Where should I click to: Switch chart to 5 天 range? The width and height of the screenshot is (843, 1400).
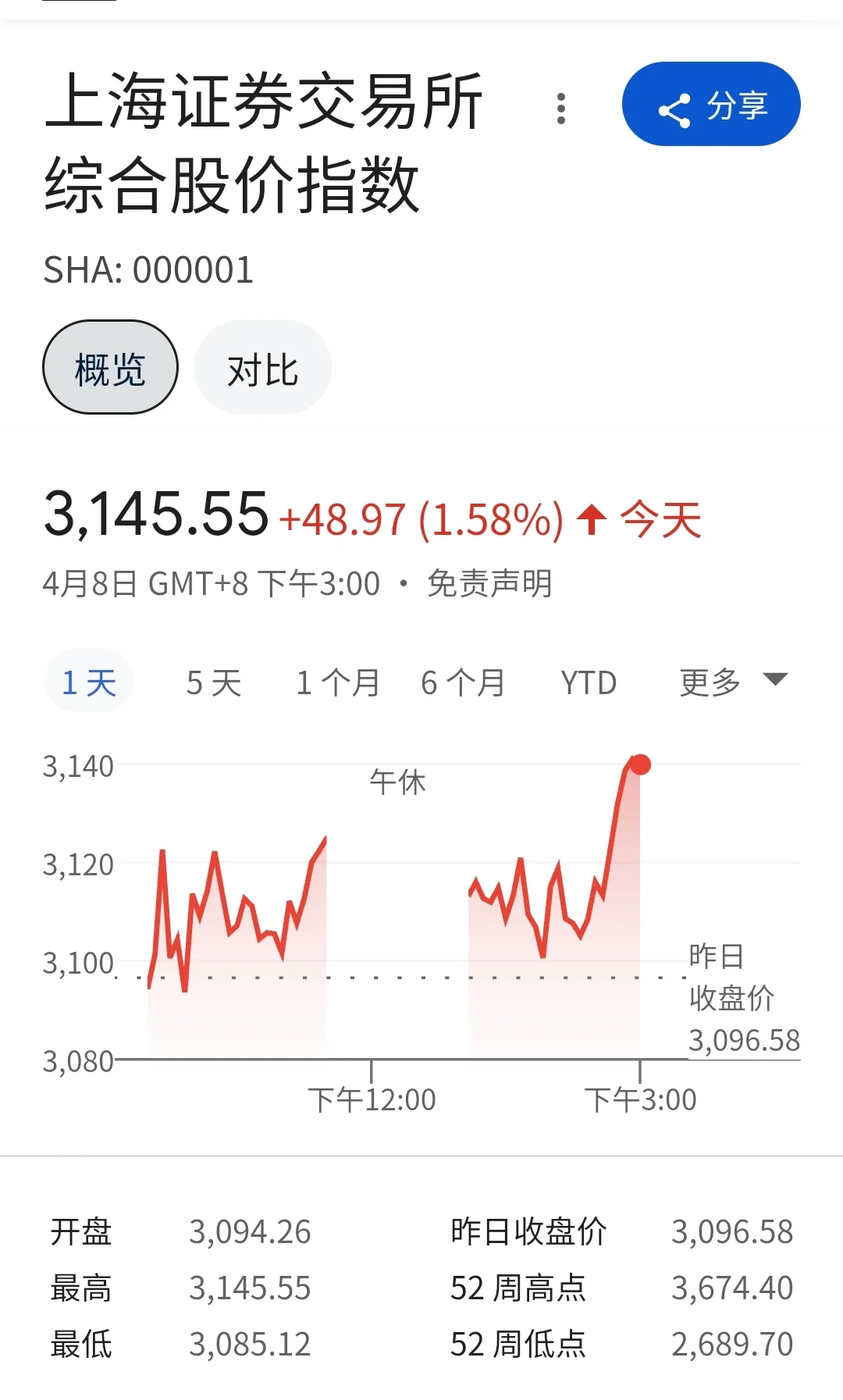214,682
